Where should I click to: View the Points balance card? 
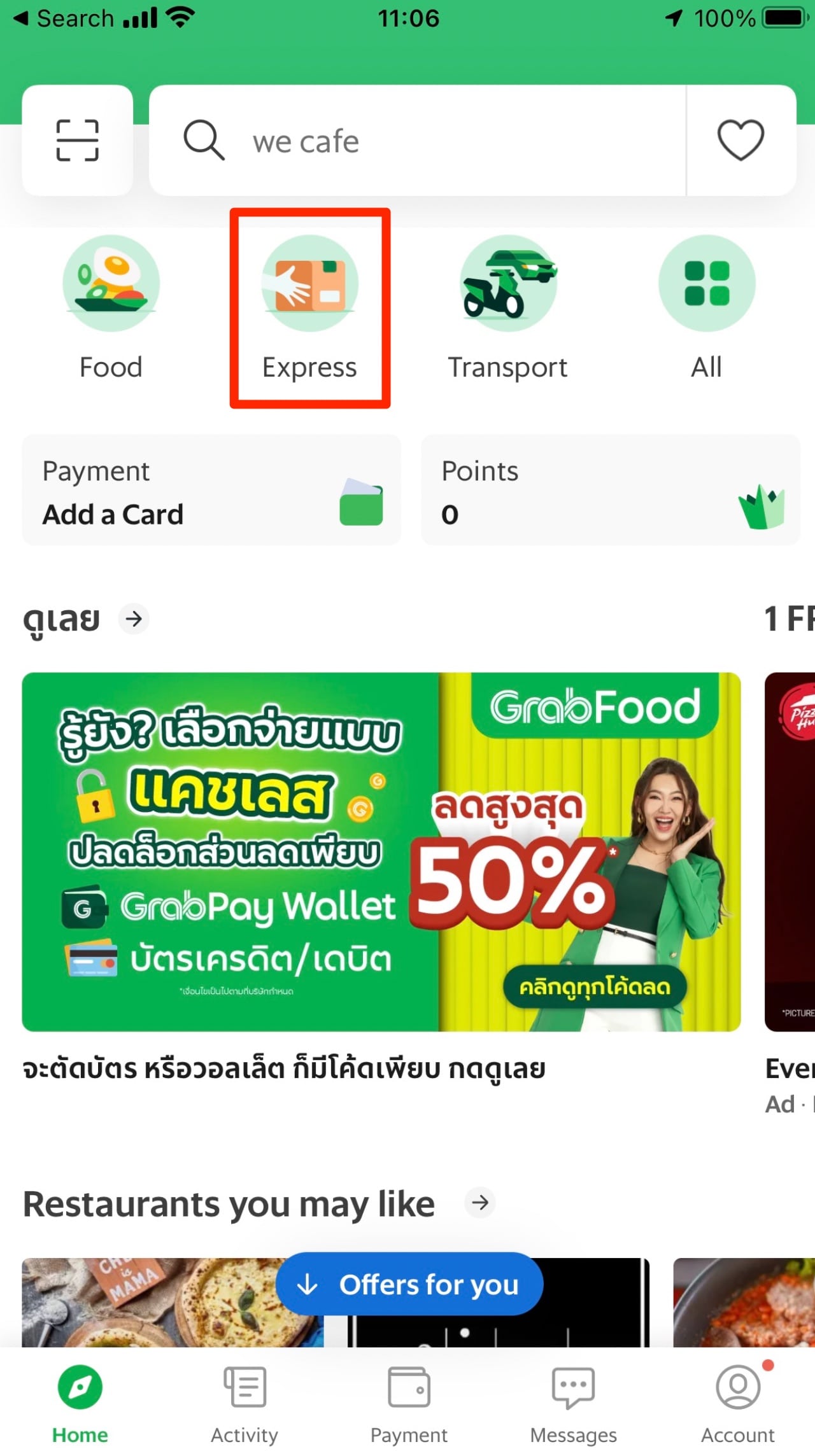coord(610,491)
